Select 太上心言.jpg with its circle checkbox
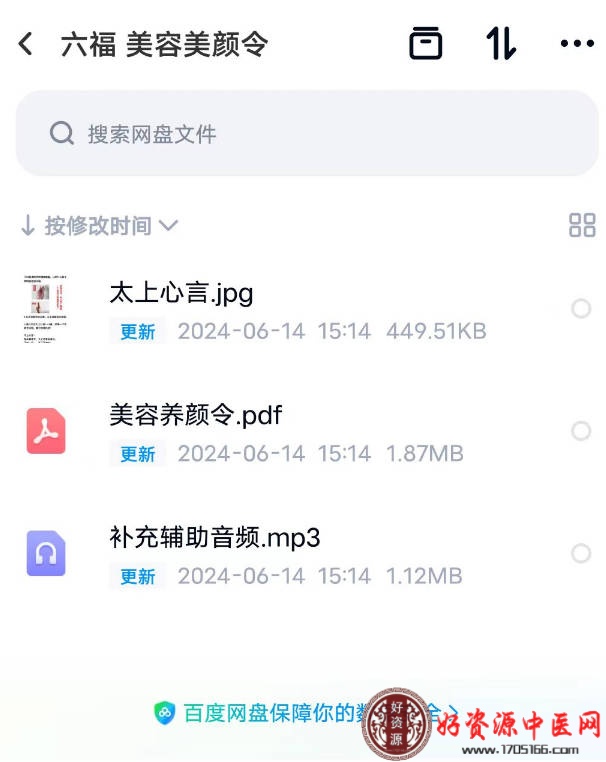Viewport: 606px width, 762px height. tap(581, 309)
